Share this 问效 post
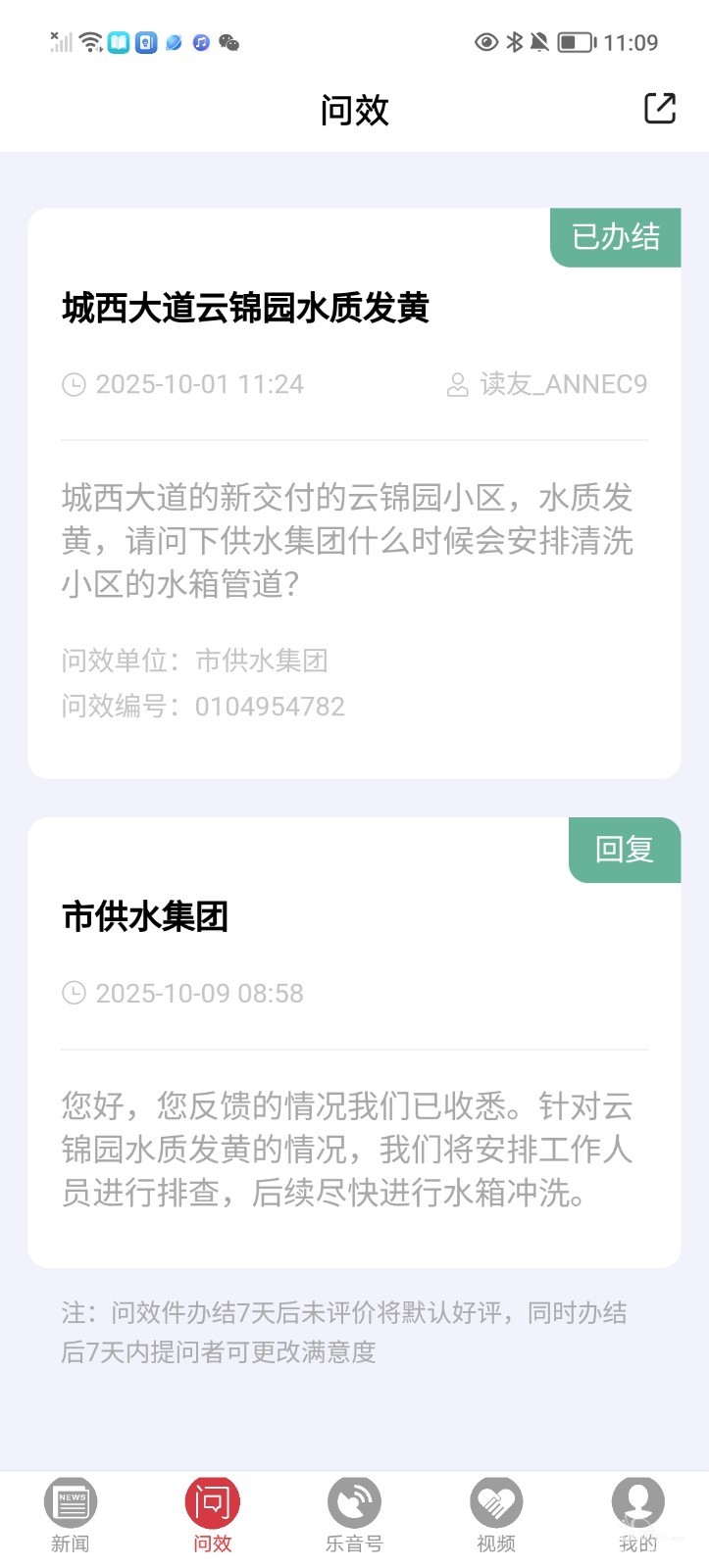The image size is (709, 1568). 659,109
